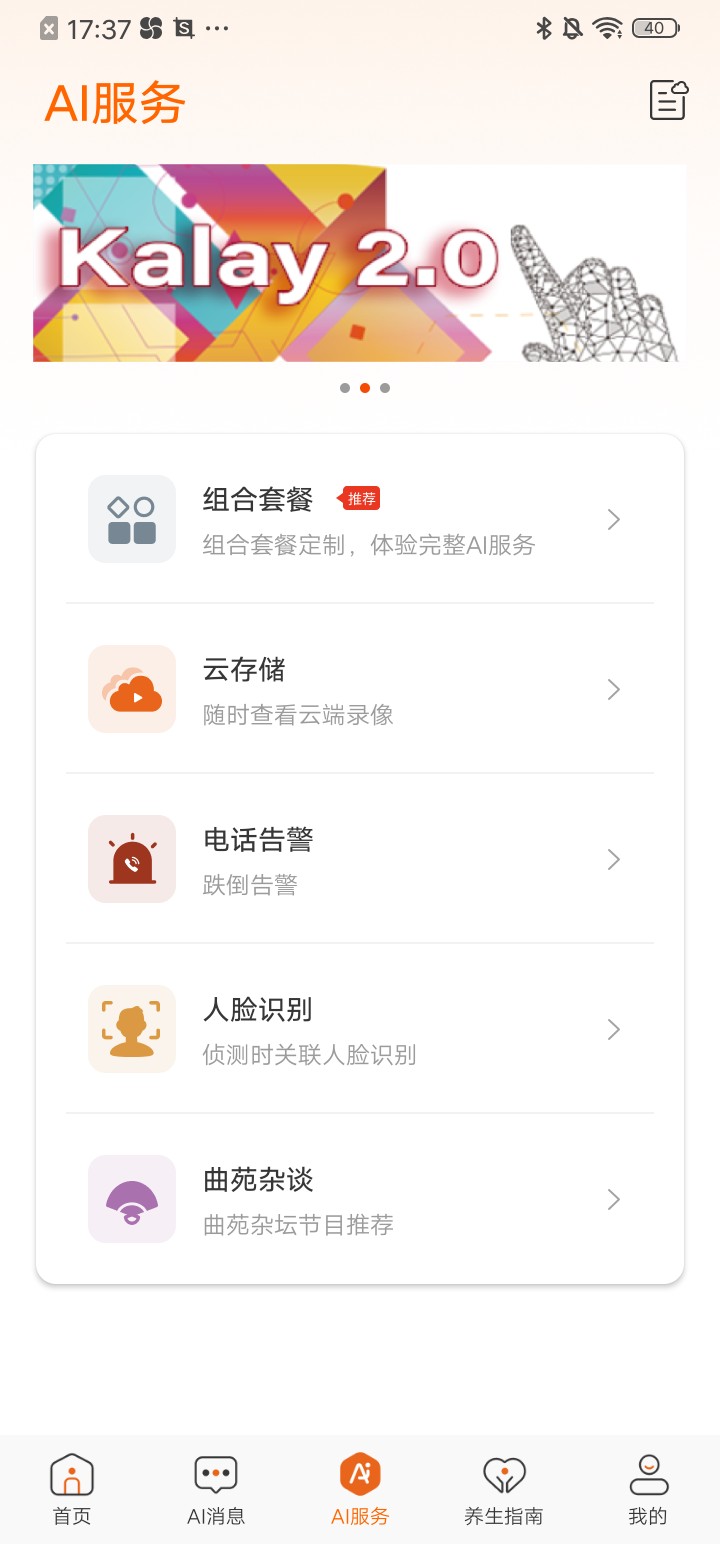This screenshot has width=720, height=1544.
Task: Tap the 首页 home icon in bottom bar
Action: 71,1475
